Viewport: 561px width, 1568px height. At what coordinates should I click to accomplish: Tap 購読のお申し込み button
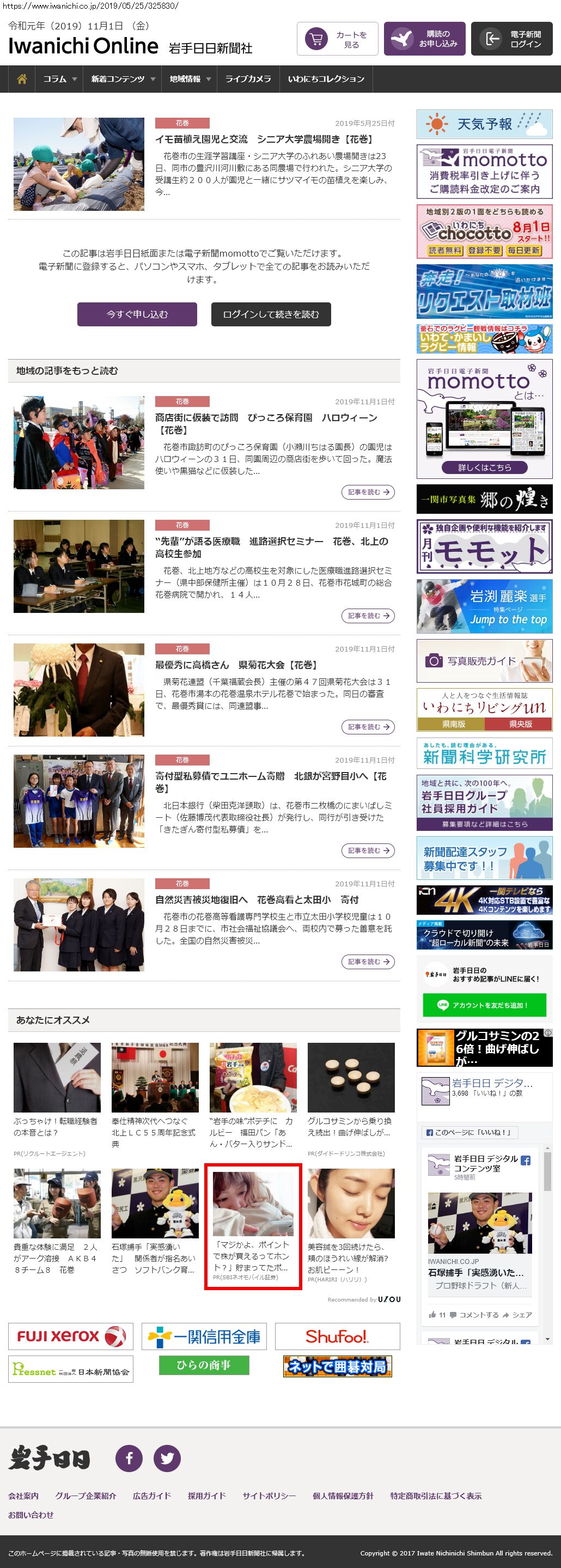click(425, 40)
